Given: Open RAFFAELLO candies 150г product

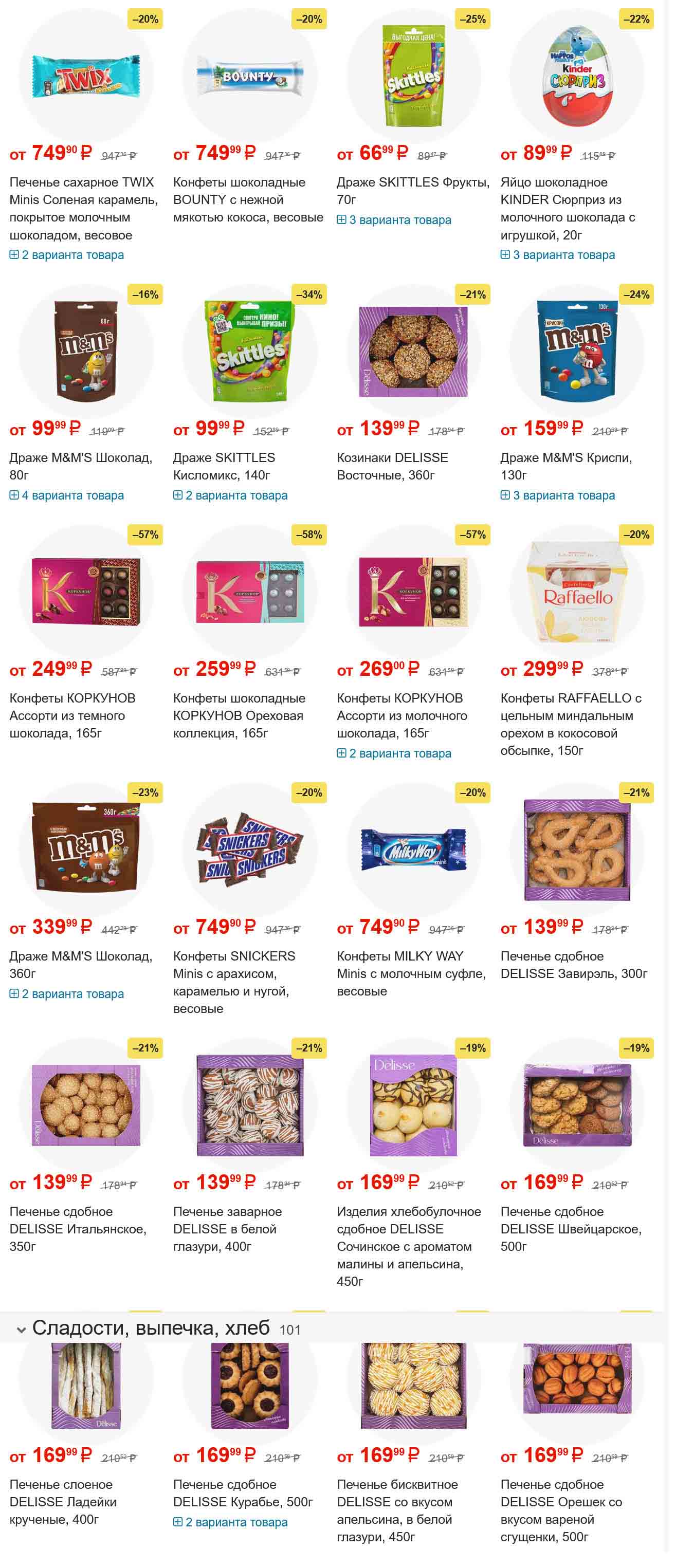Looking at the screenshot, I should tap(570, 724).
